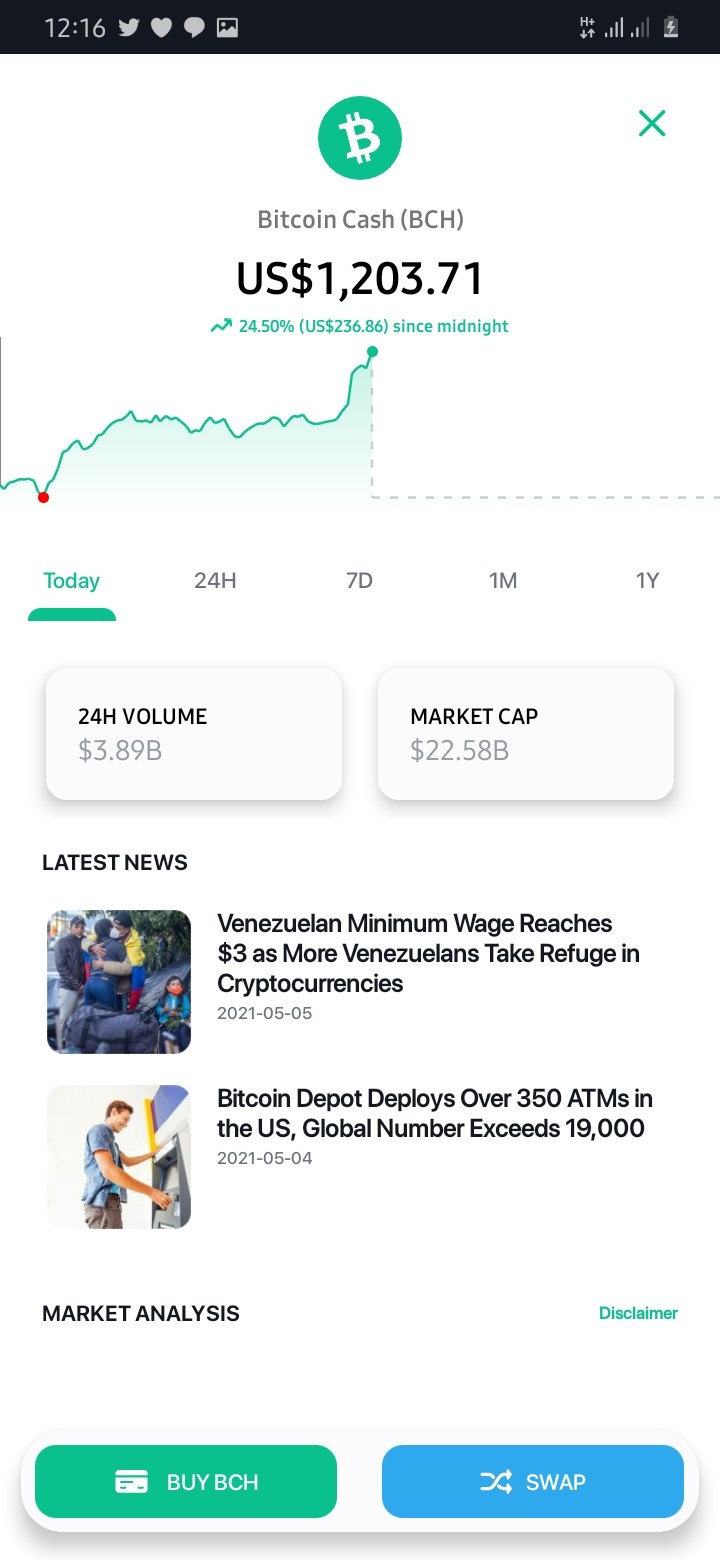Open the market analysis Disclaimer
This screenshot has height=1560, width=720.
(638, 1313)
